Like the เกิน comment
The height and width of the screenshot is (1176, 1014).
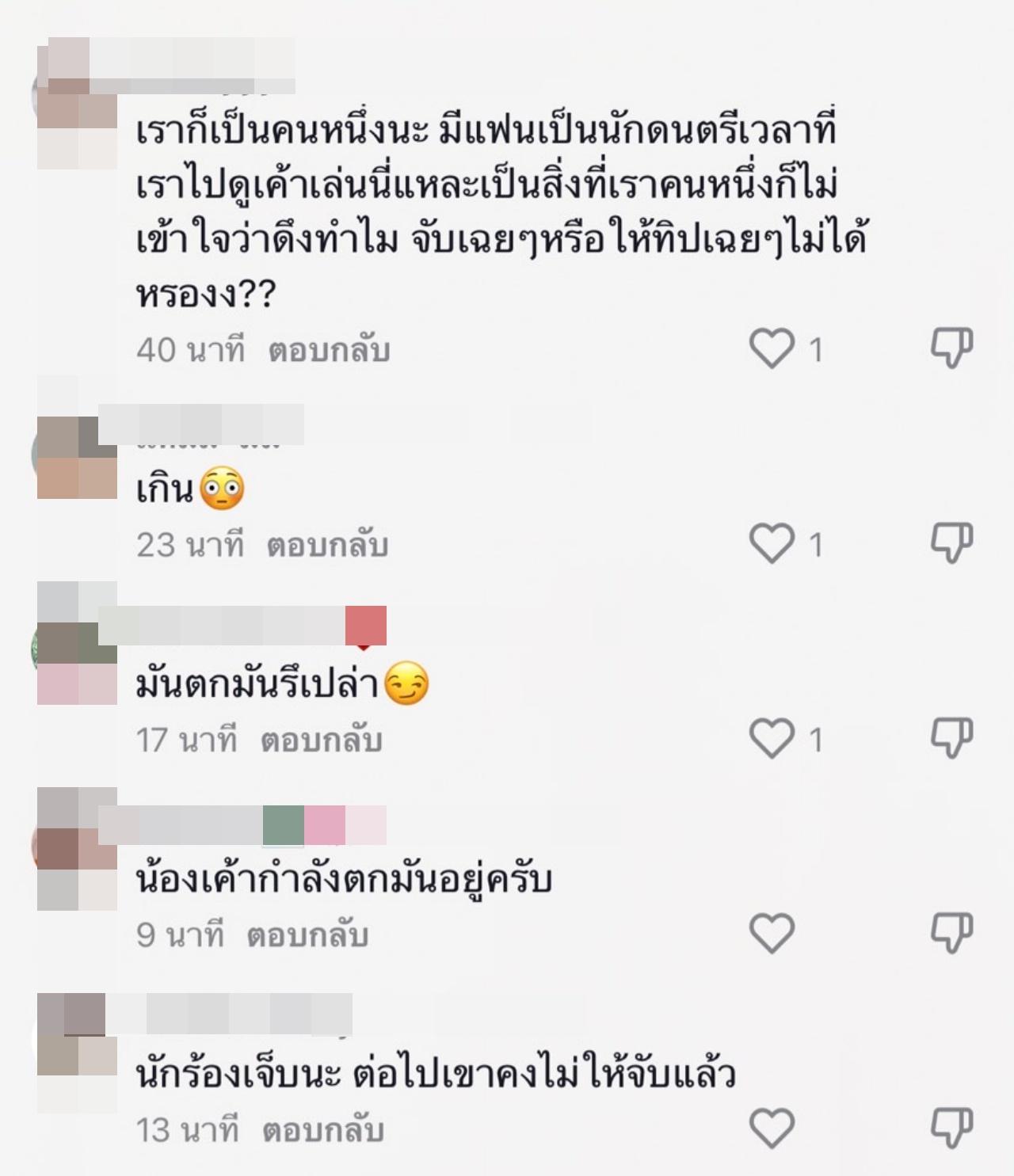[772, 544]
